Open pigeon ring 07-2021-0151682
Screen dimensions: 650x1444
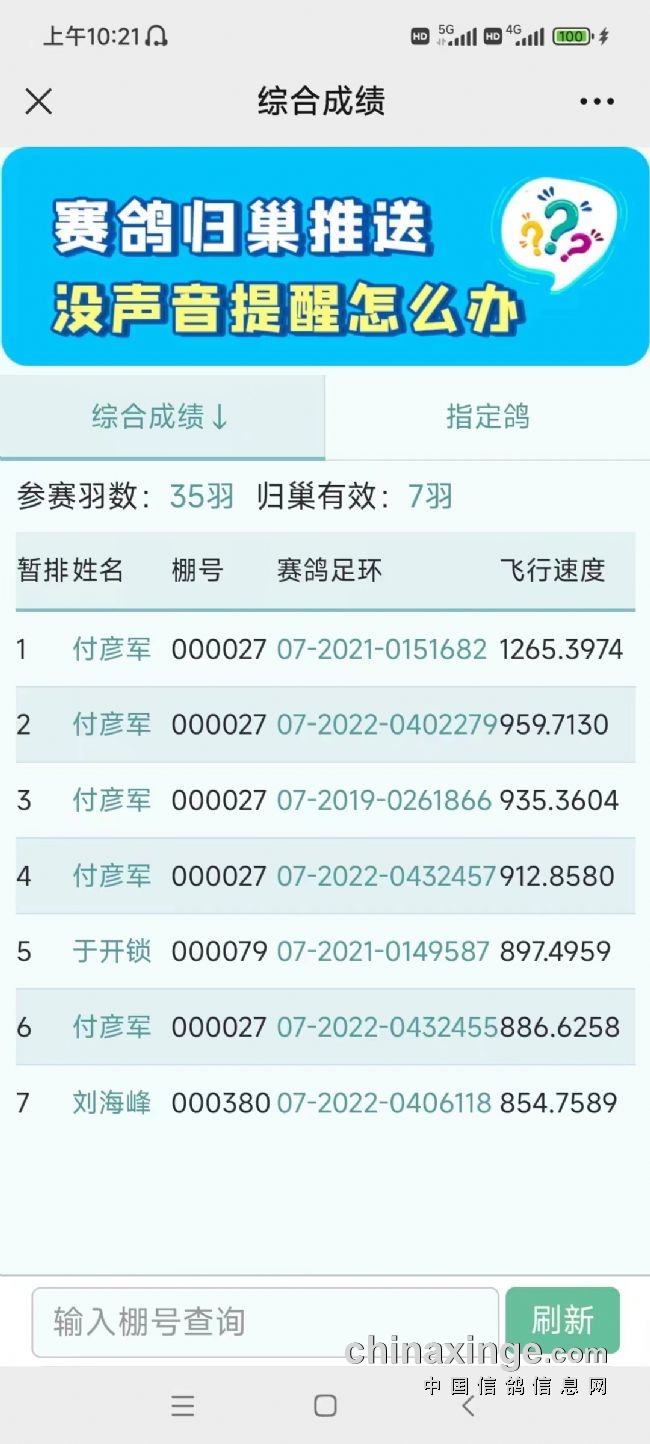pyautogui.click(x=382, y=649)
